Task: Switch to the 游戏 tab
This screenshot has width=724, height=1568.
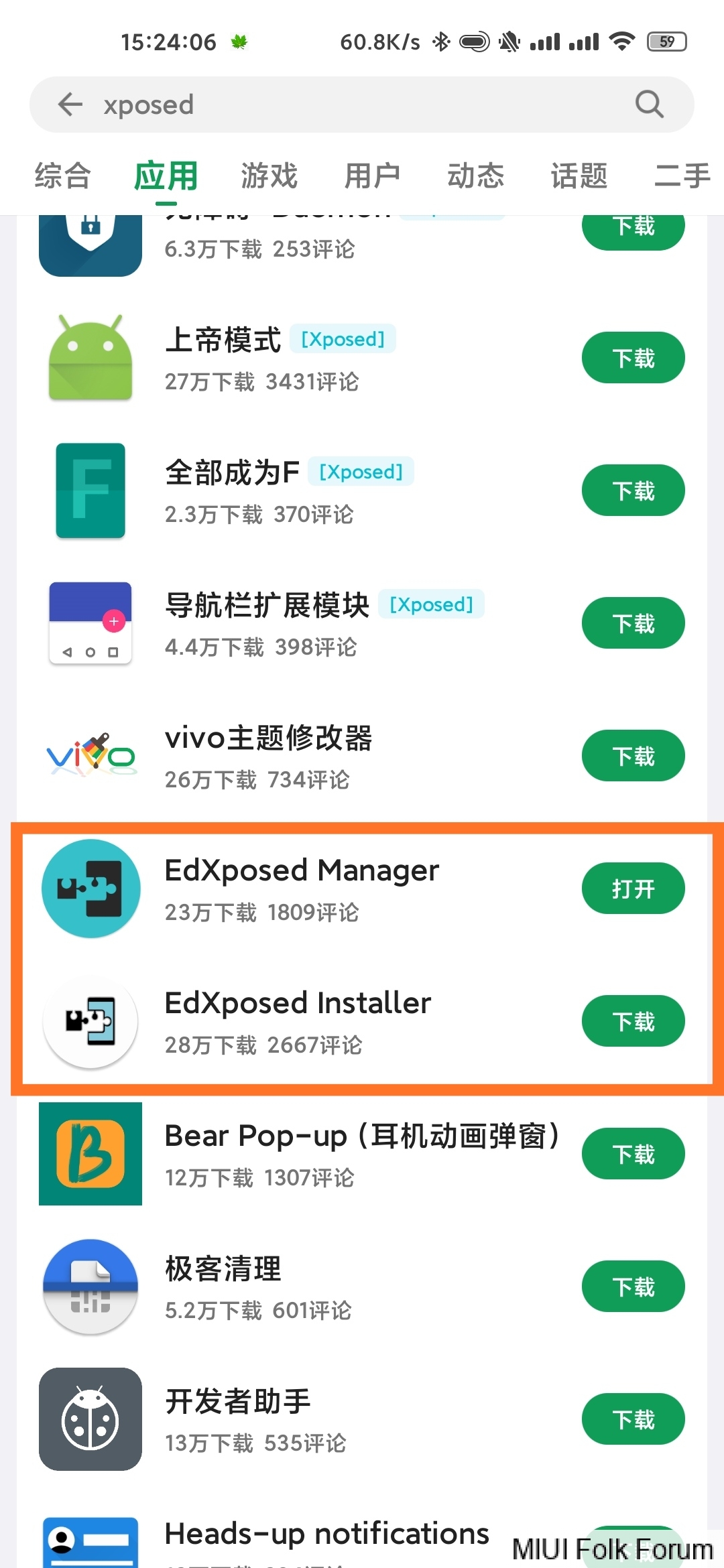Action: pyautogui.click(x=269, y=176)
